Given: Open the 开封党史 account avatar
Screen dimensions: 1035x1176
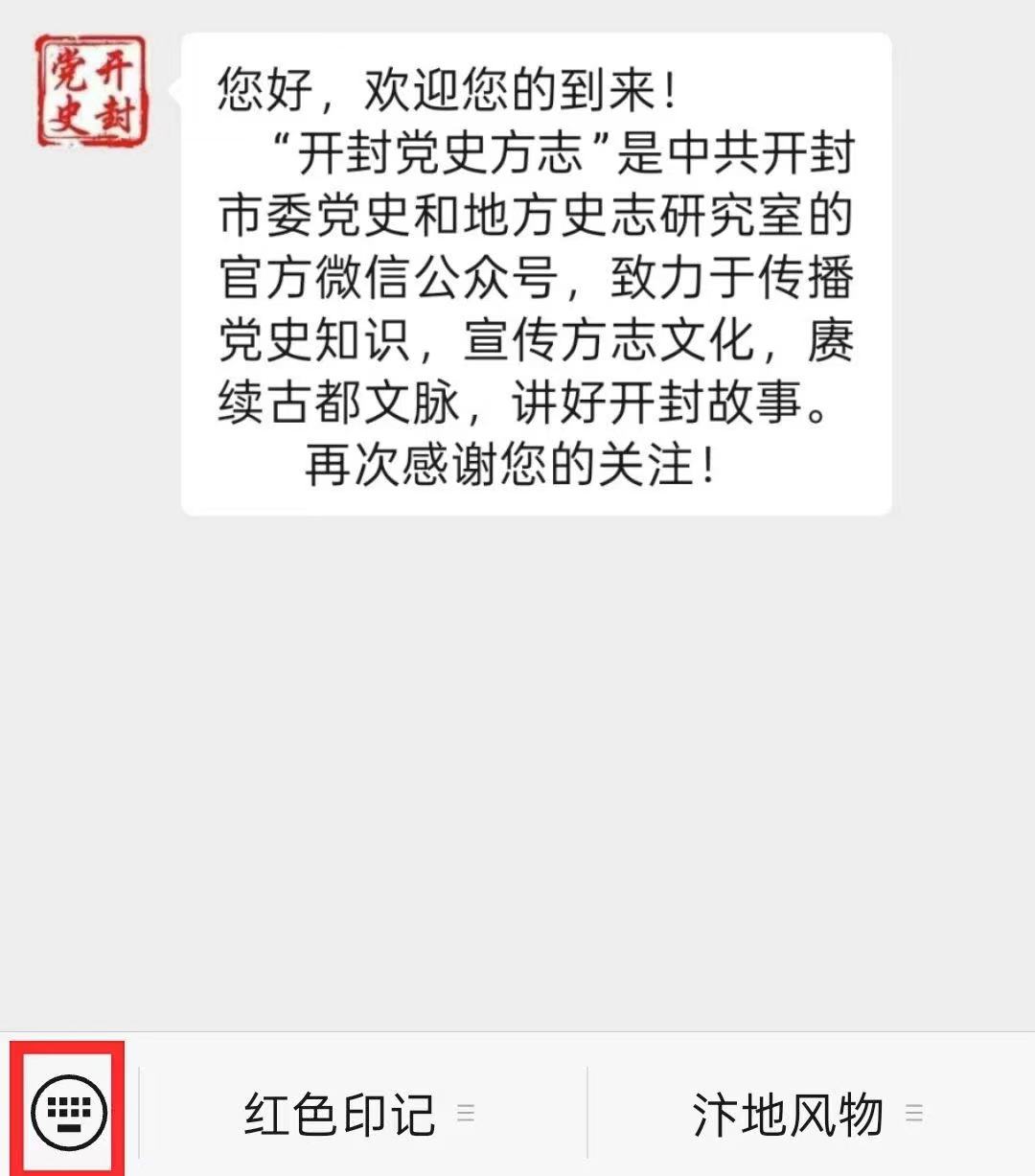Looking at the screenshot, I should (x=91, y=91).
